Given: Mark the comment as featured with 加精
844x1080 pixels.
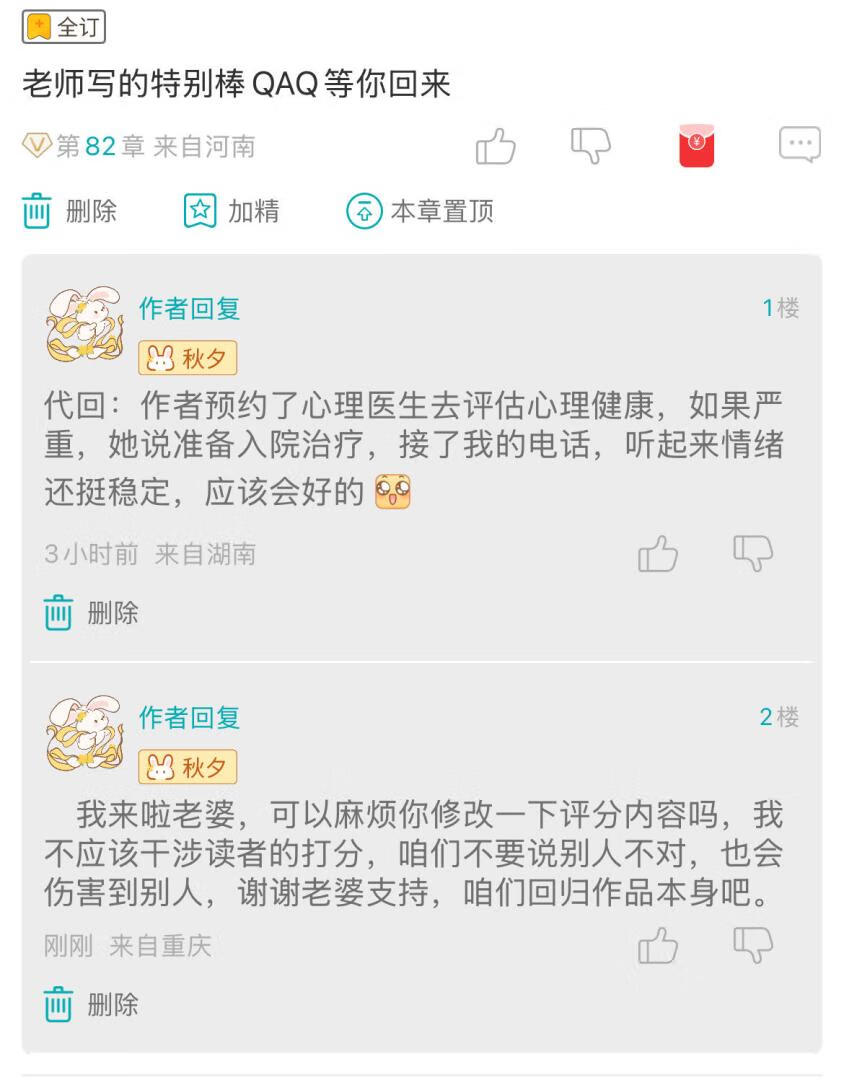Looking at the screenshot, I should tap(231, 211).
